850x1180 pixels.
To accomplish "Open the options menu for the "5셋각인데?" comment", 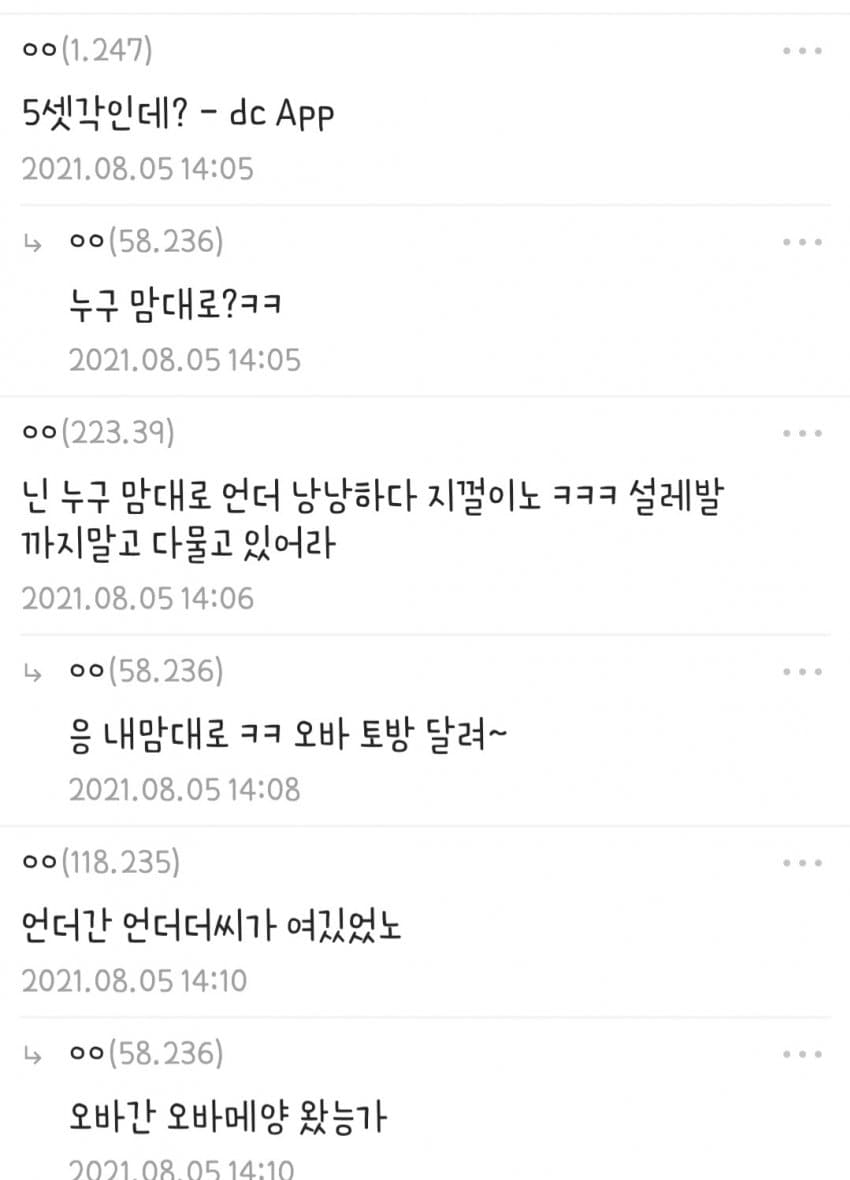I will click(x=802, y=51).
